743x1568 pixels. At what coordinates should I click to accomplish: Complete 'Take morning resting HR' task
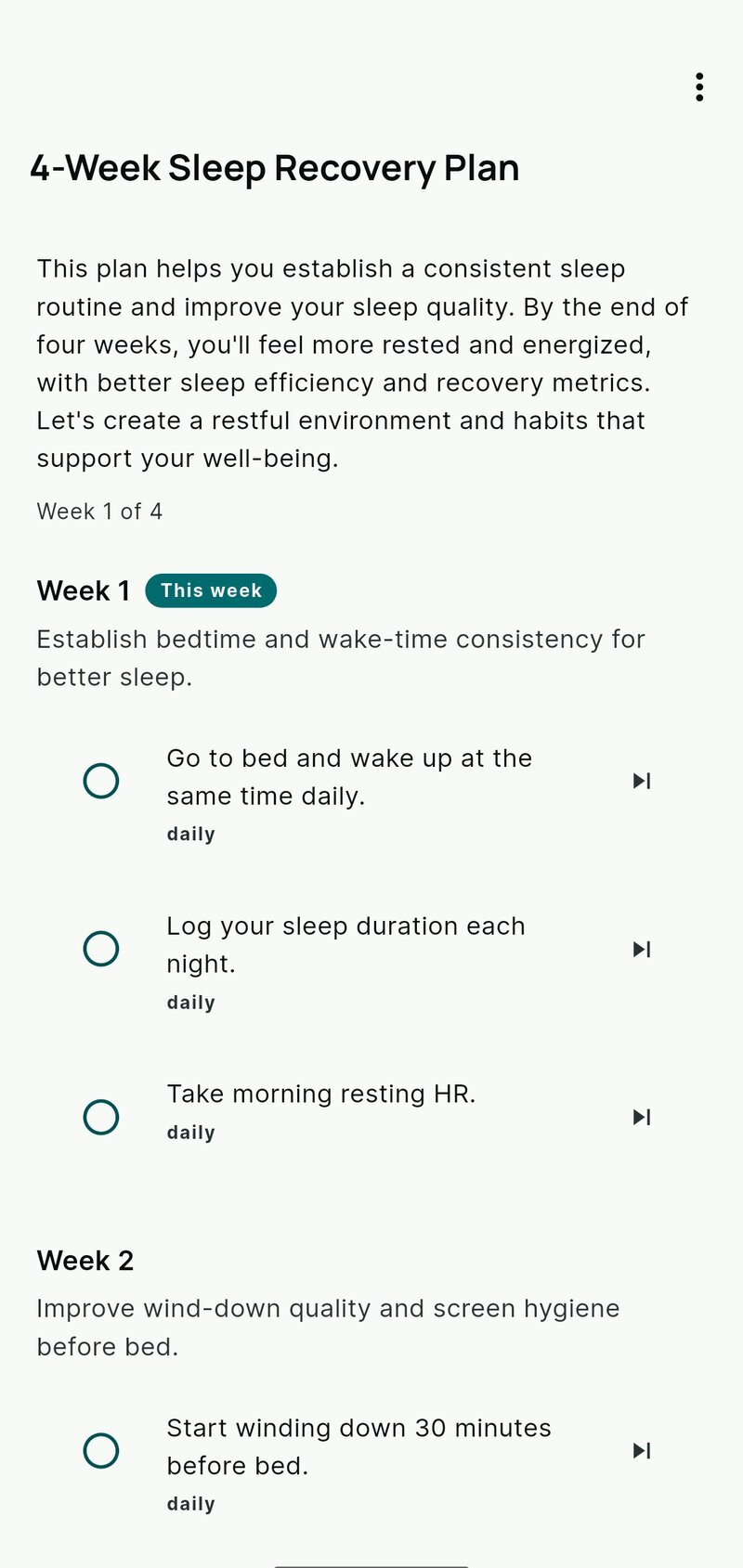101,1117
